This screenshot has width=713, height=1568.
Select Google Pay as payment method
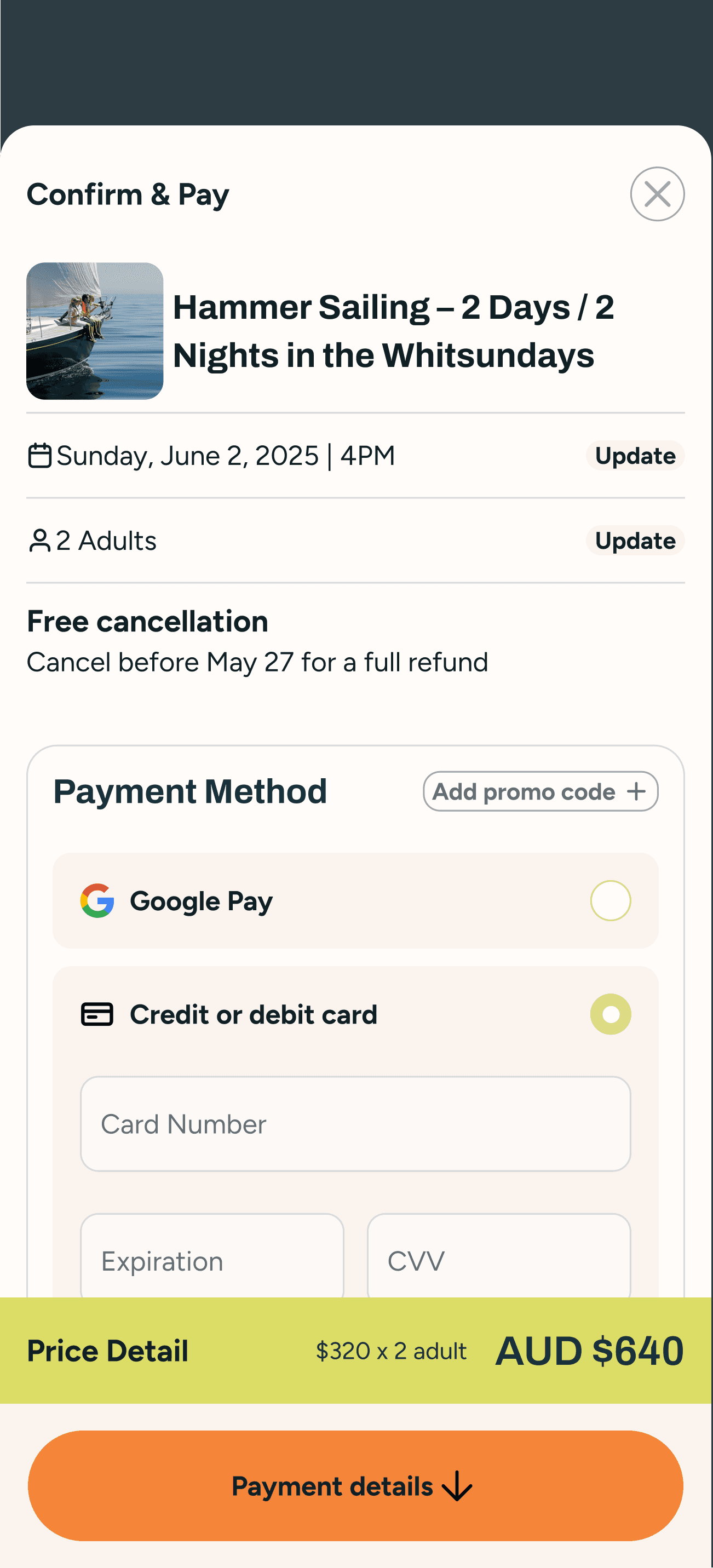[610, 900]
